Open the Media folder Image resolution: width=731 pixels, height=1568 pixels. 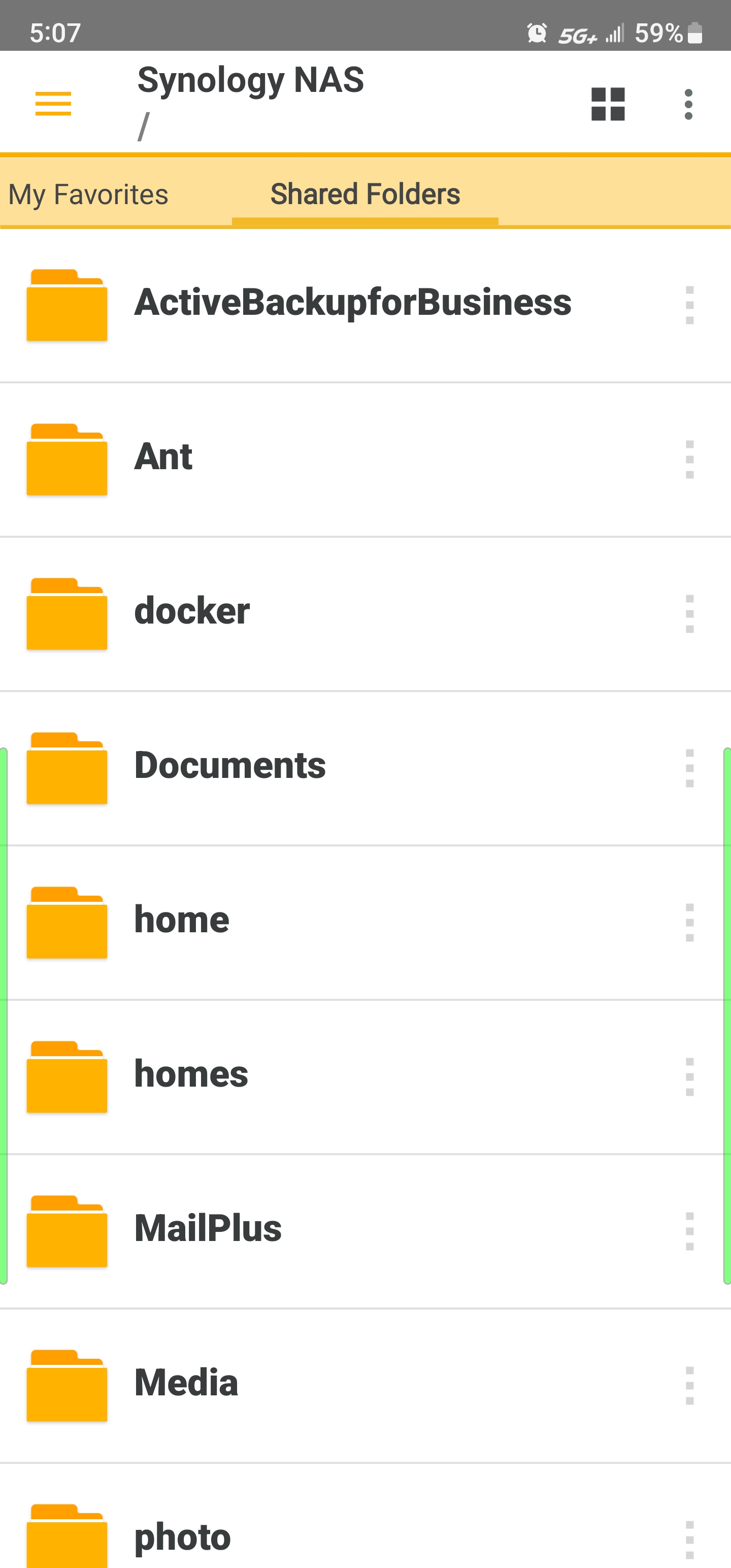point(186,1383)
